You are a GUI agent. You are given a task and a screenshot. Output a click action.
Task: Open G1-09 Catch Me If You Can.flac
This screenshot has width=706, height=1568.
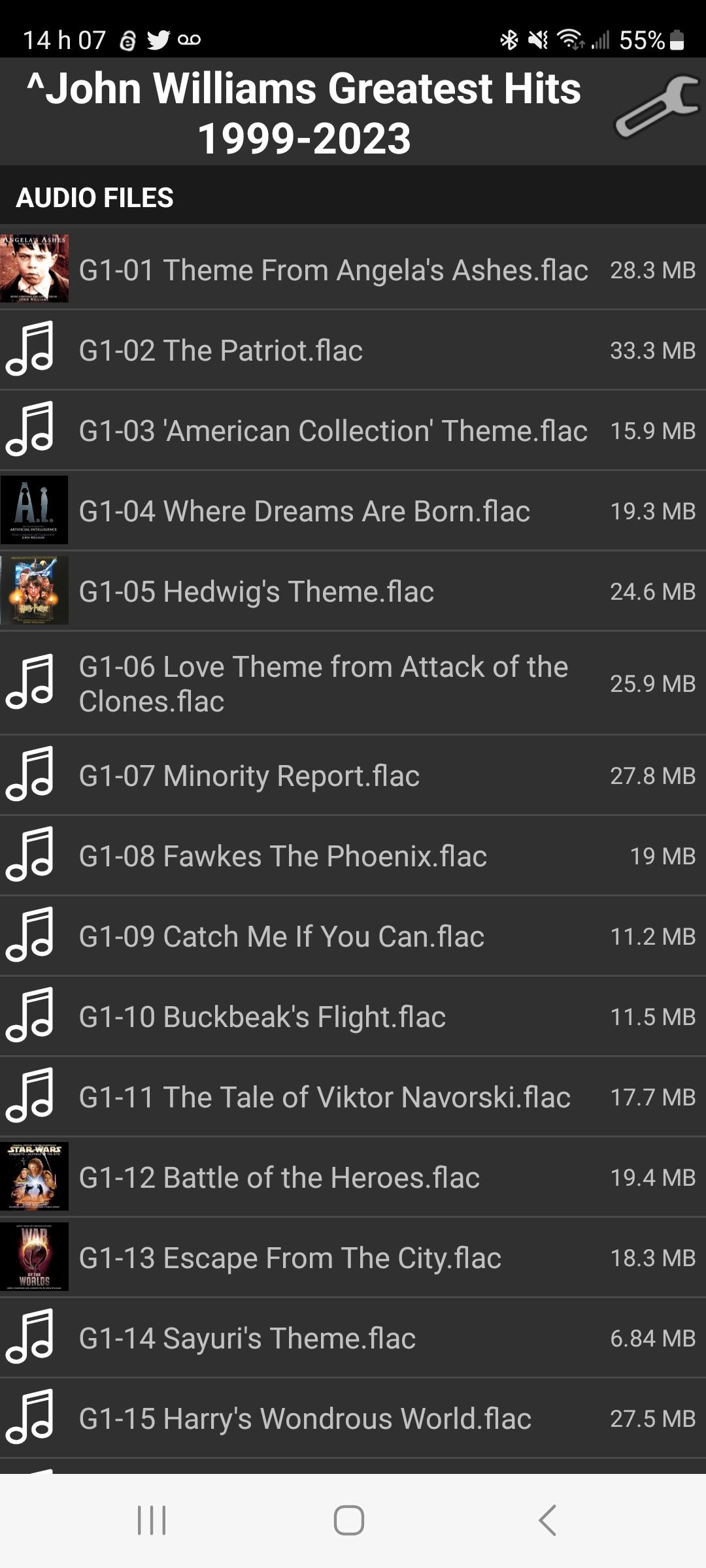[353, 936]
